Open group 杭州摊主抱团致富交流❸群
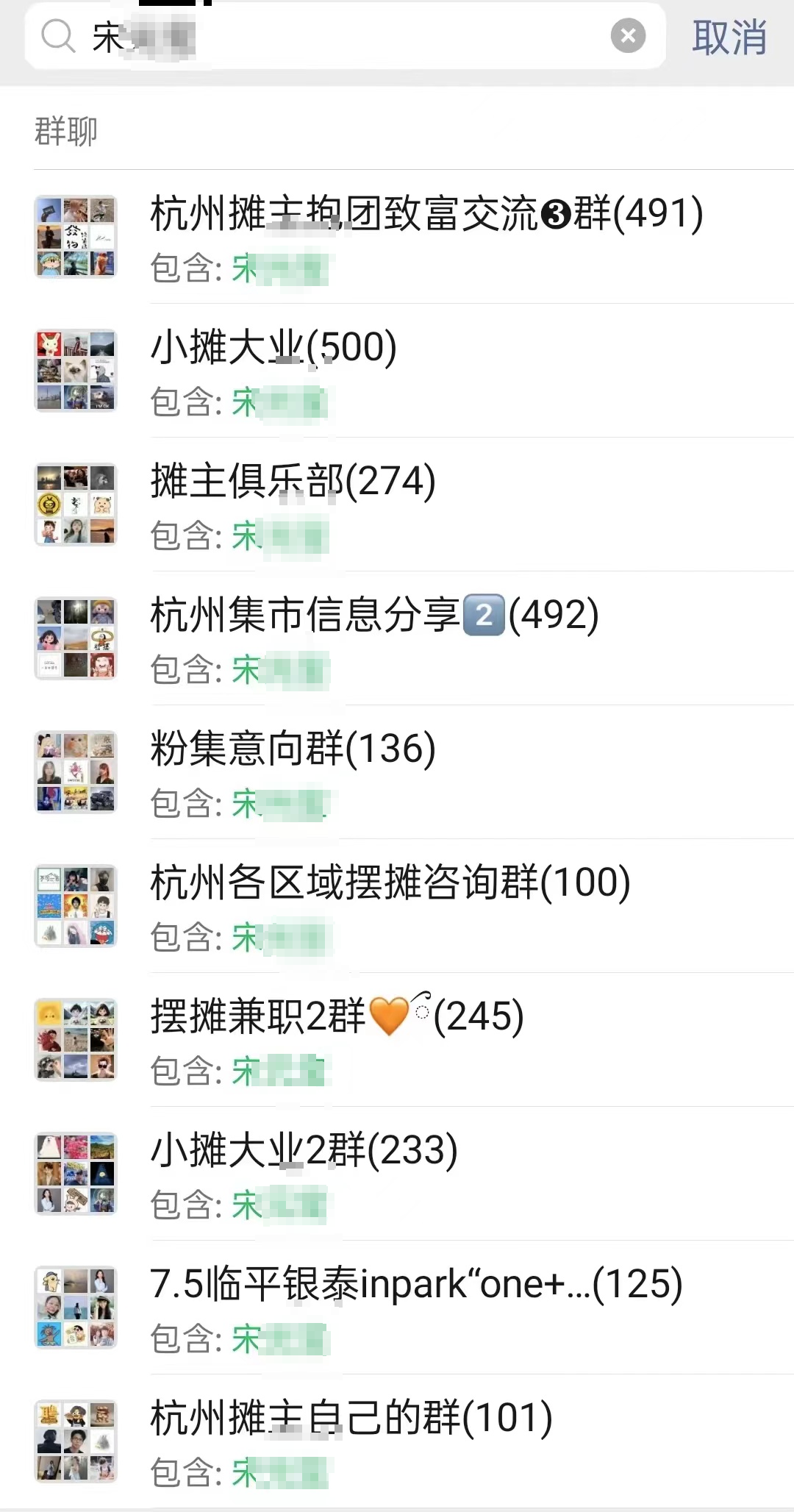Screen dimensions: 794x1512 [426, 237]
